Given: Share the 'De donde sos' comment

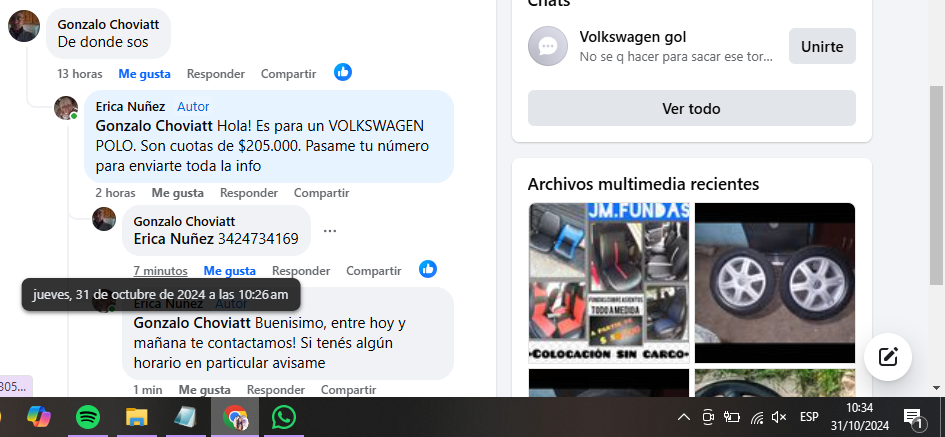Looking at the screenshot, I should coord(288,73).
